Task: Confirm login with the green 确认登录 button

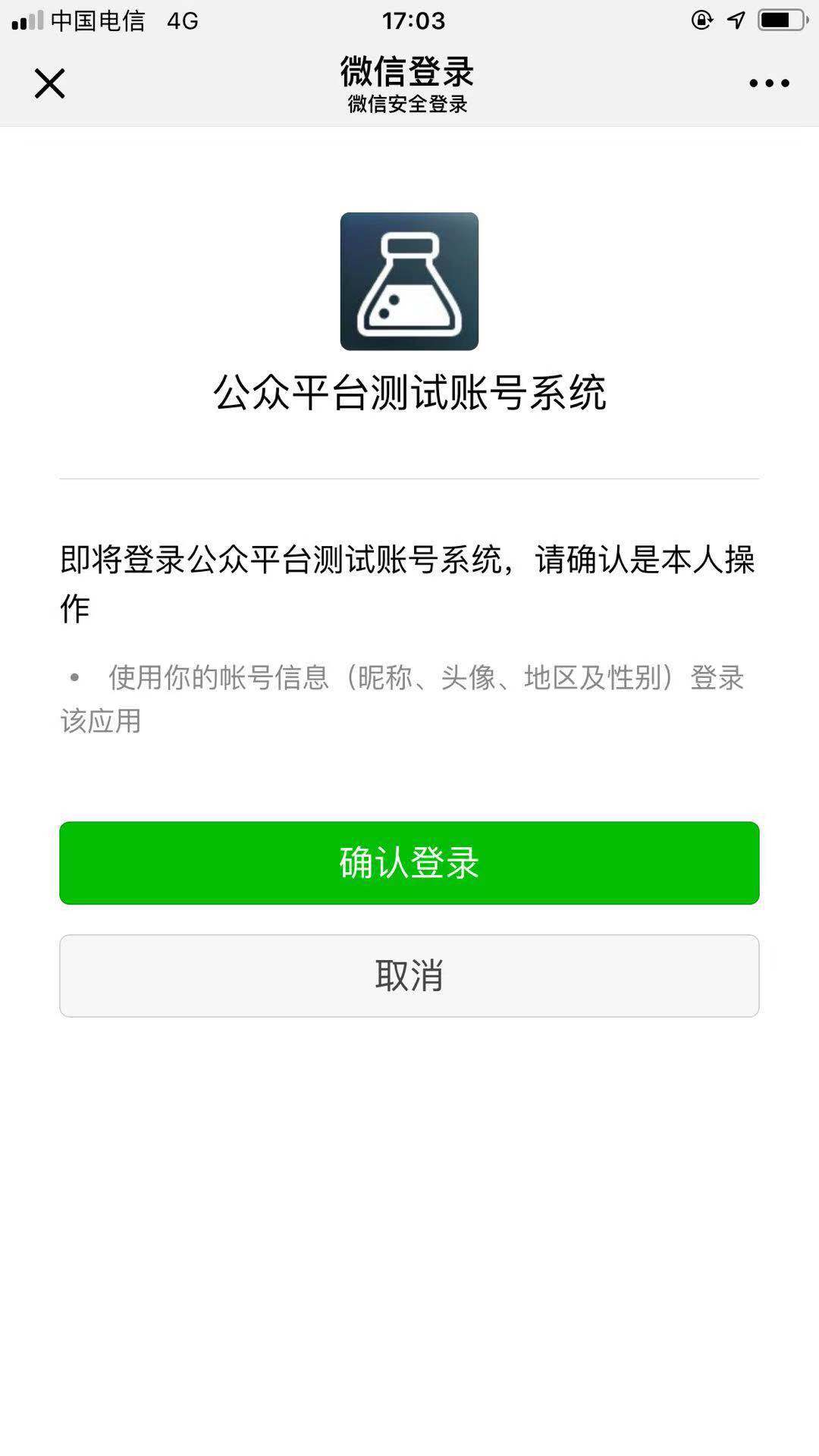Action: tap(409, 863)
